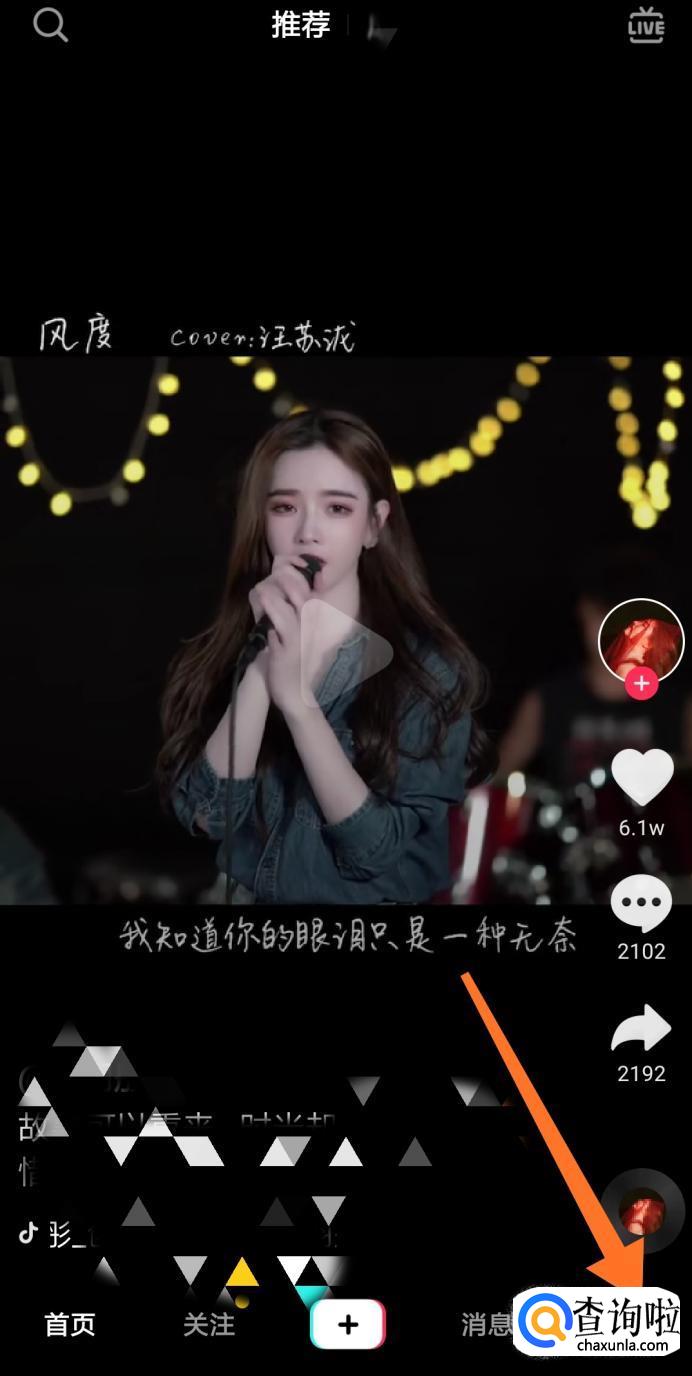Open the creator's avatar profile
Viewport: 692px width, 1376px height.
coord(641,640)
